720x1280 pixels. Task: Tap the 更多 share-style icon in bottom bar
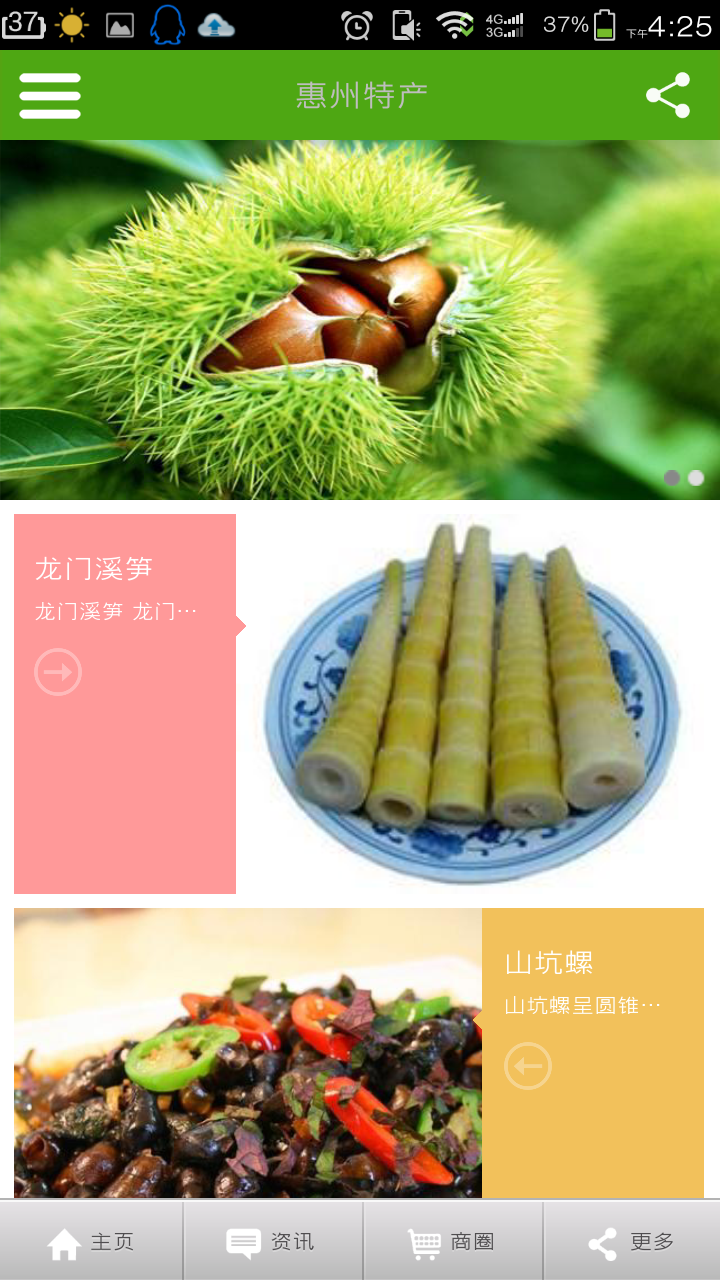coord(600,1240)
